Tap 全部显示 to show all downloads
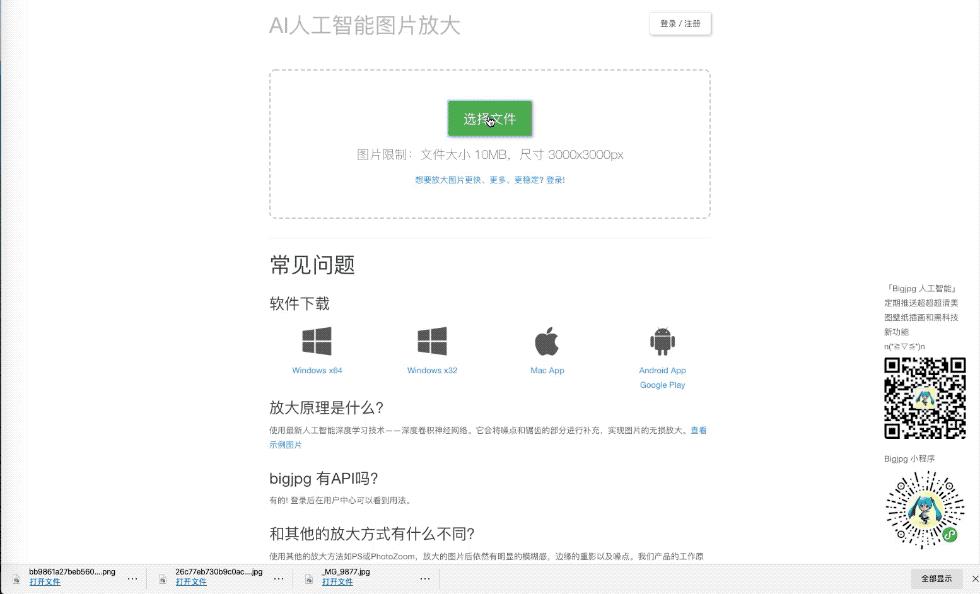Screen dimensions: 980x594 click(x=936, y=579)
